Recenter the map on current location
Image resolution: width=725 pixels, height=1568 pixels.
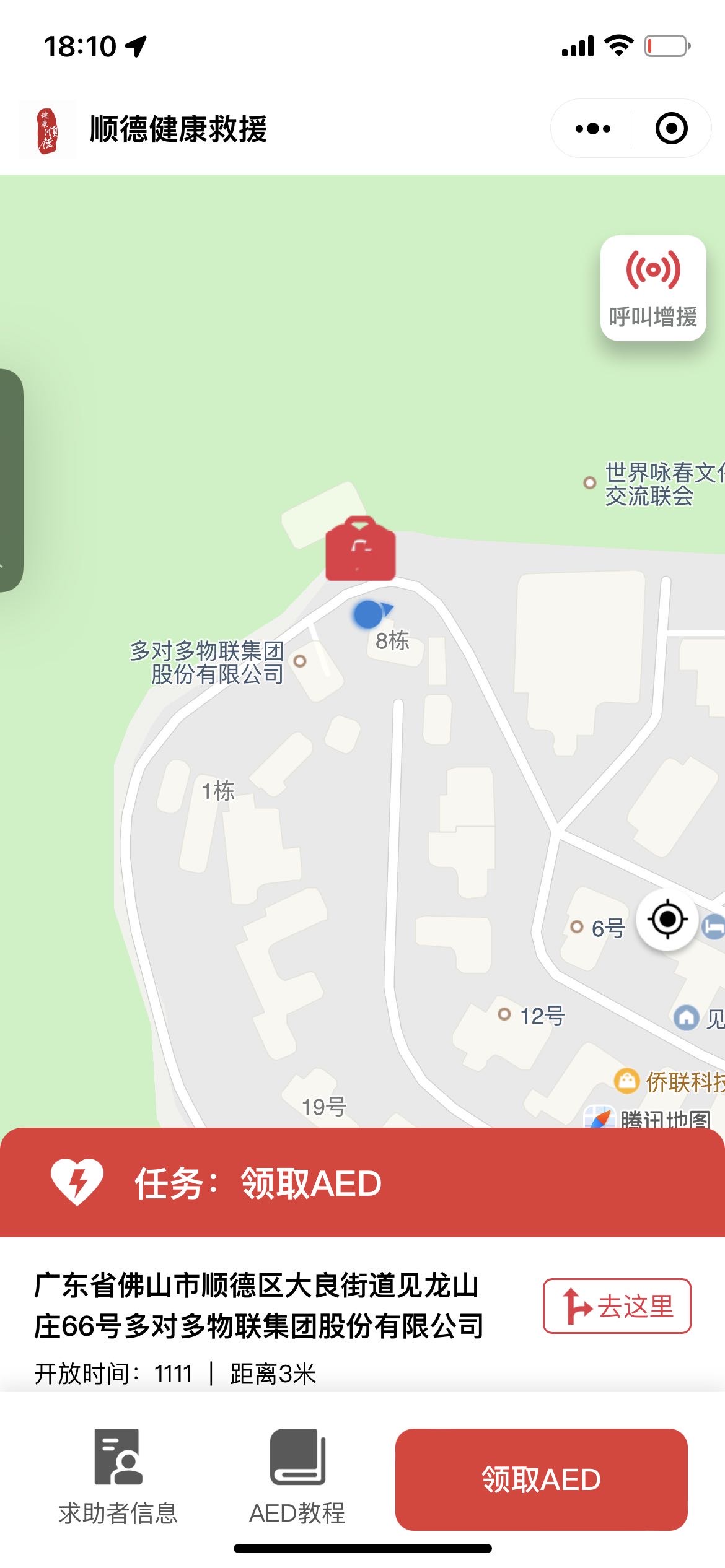point(667,919)
